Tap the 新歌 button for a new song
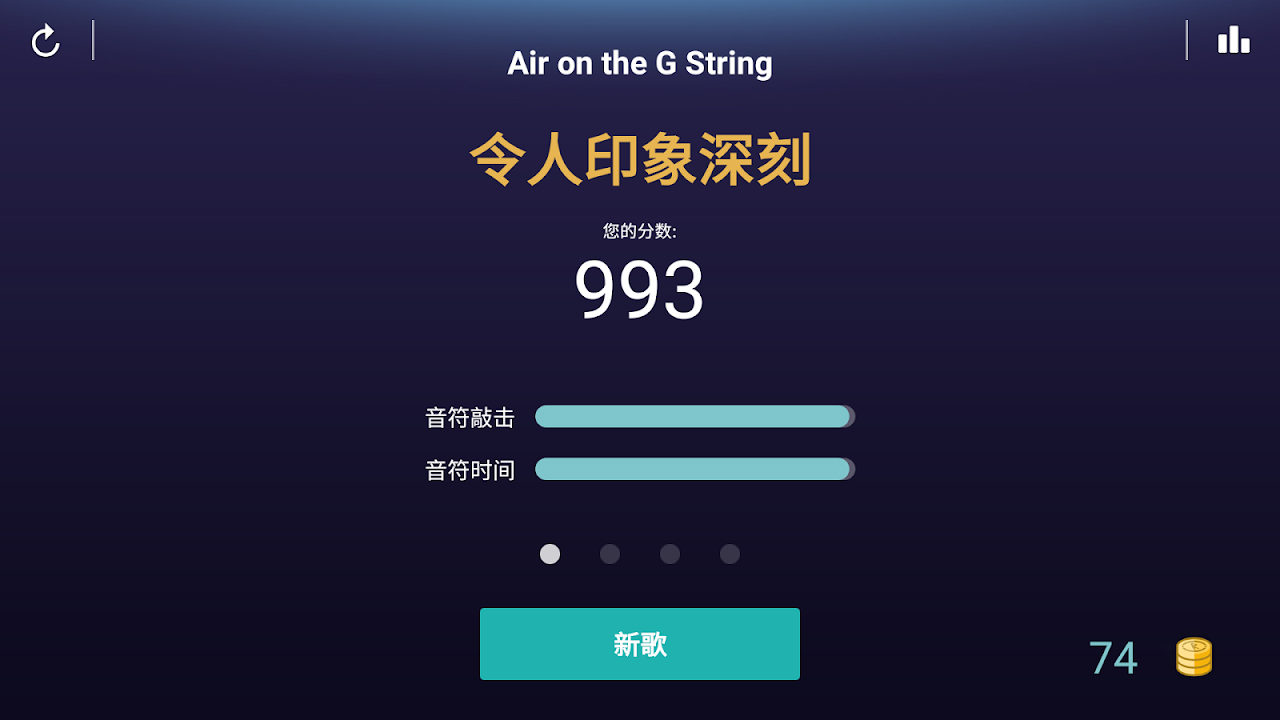 (x=640, y=644)
